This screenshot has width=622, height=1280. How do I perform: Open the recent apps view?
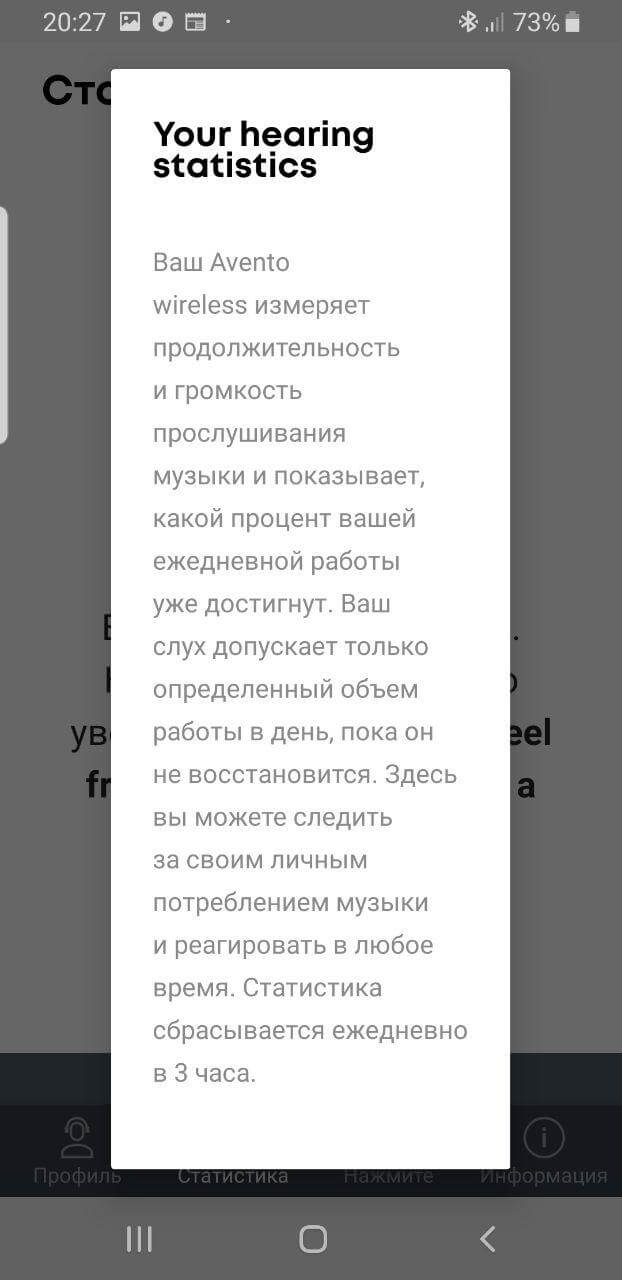[x=139, y=1239]
